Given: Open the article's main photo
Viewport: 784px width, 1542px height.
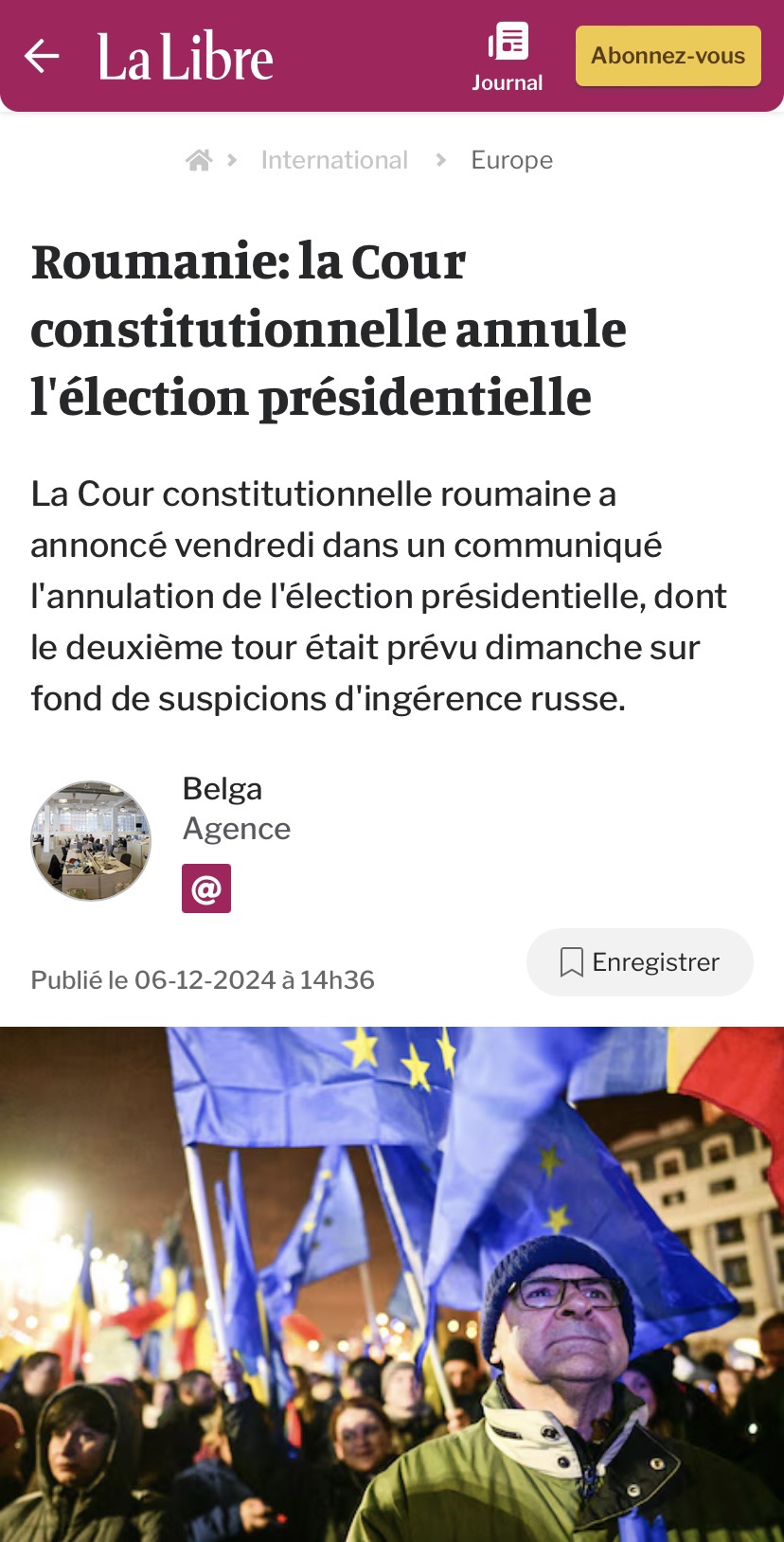Looking at the screenshot, I should 392,1284.
